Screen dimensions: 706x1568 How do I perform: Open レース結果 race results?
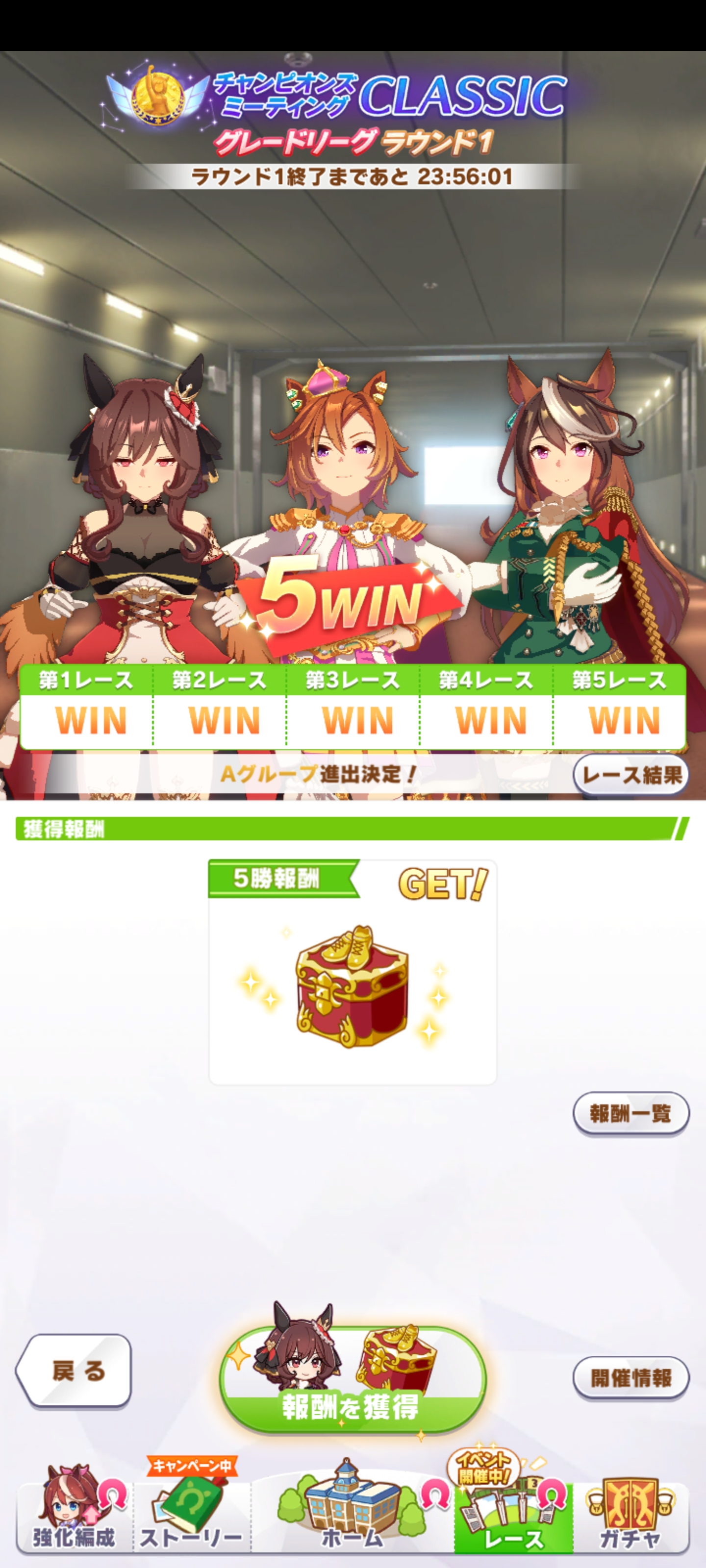(630, 775)
